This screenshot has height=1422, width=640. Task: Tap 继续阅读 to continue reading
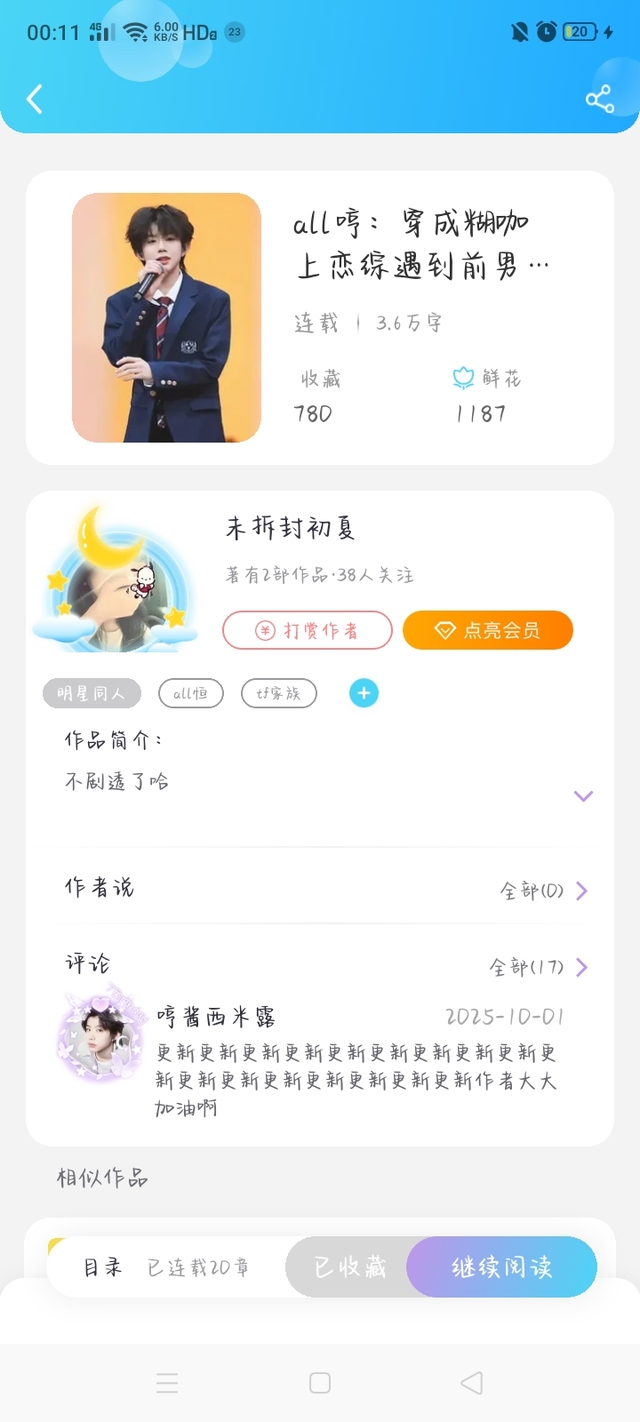pos(502,1267)
